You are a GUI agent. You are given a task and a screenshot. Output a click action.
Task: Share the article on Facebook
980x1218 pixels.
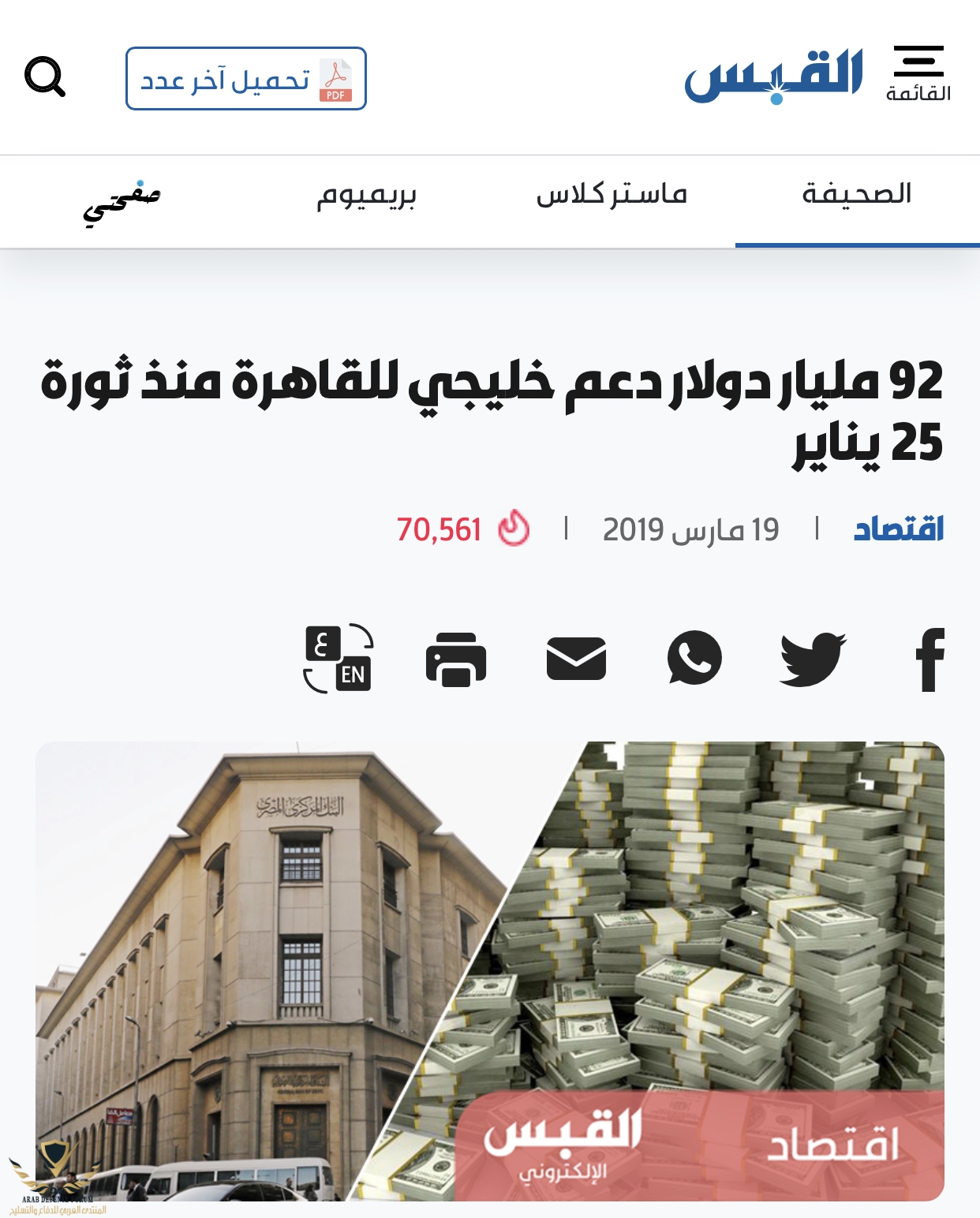click(x=930, y=659)
